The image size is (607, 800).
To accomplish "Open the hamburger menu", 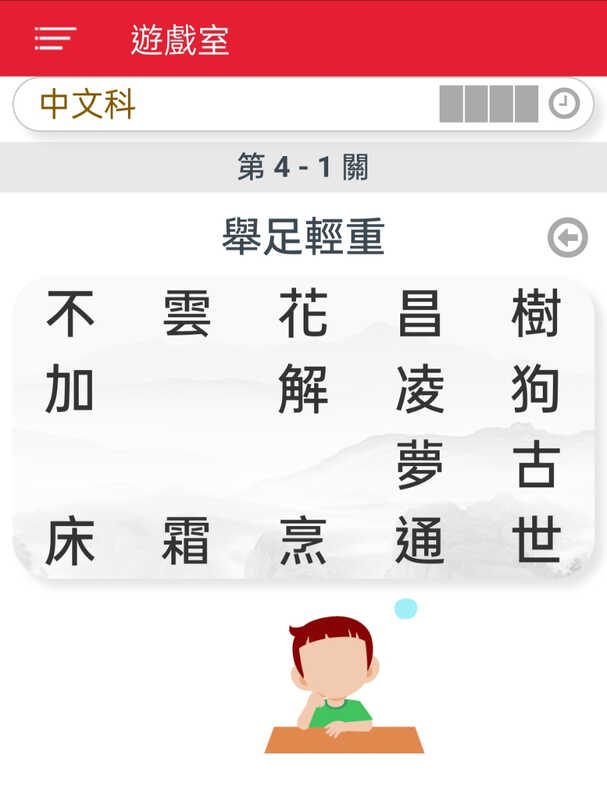I will click(54, 39).
